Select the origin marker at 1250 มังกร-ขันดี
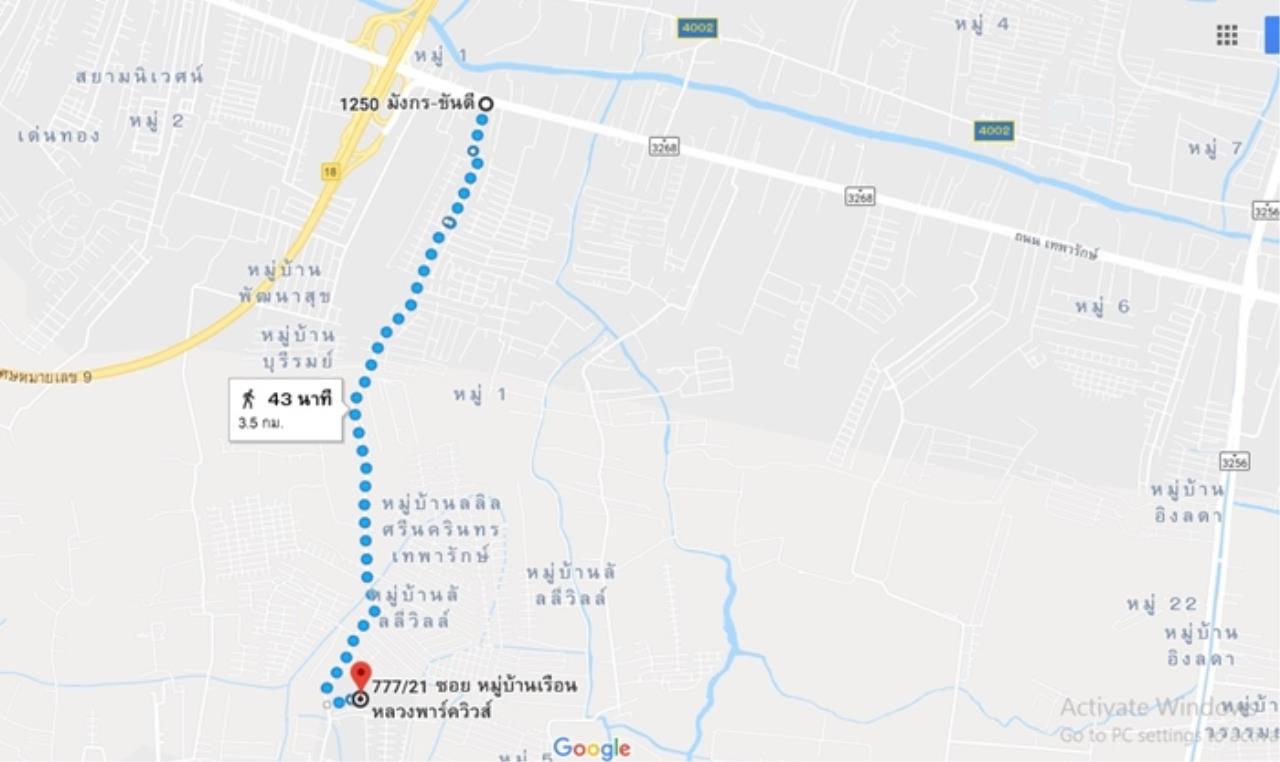Viewport: 1280px width, 762px height. point(486,104)
